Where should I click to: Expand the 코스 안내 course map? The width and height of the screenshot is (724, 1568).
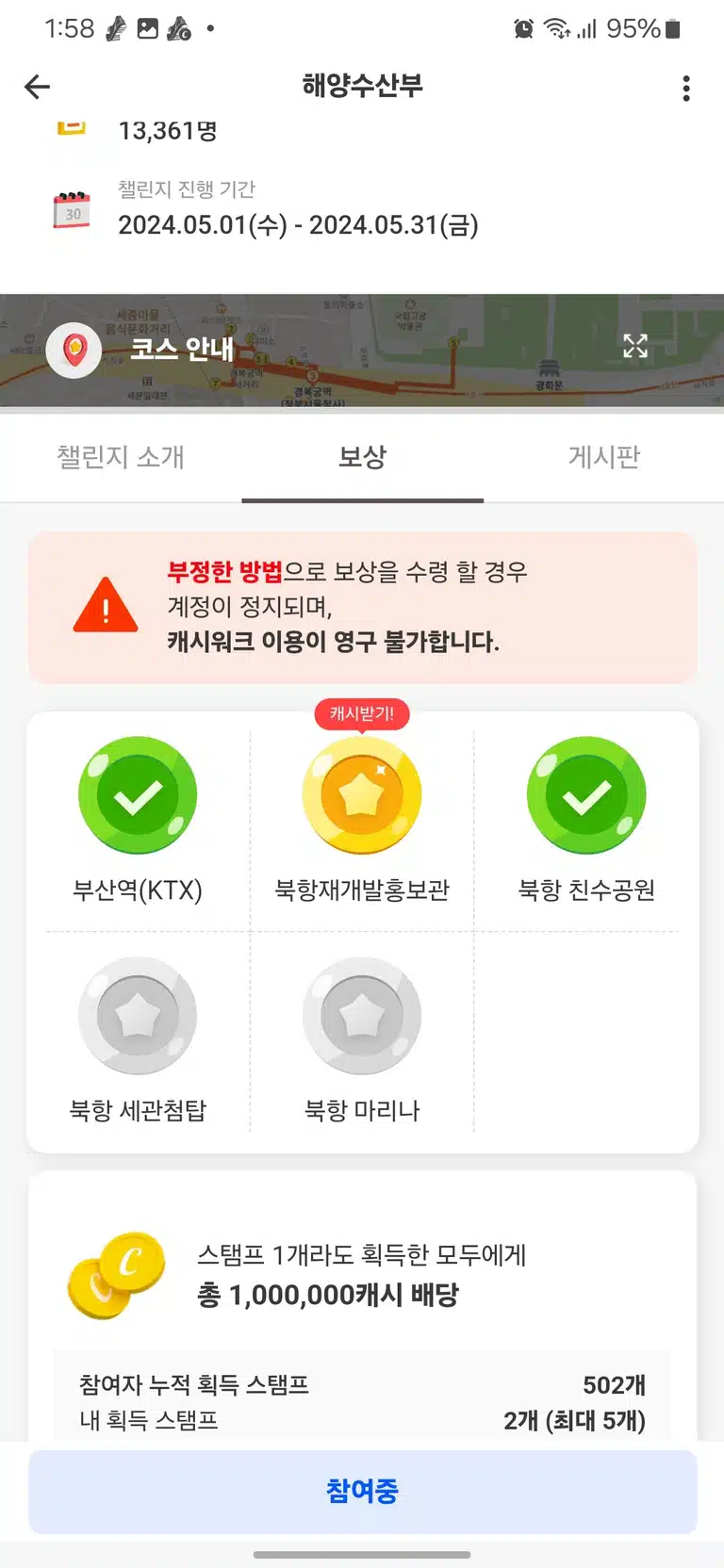click(635, 347)
